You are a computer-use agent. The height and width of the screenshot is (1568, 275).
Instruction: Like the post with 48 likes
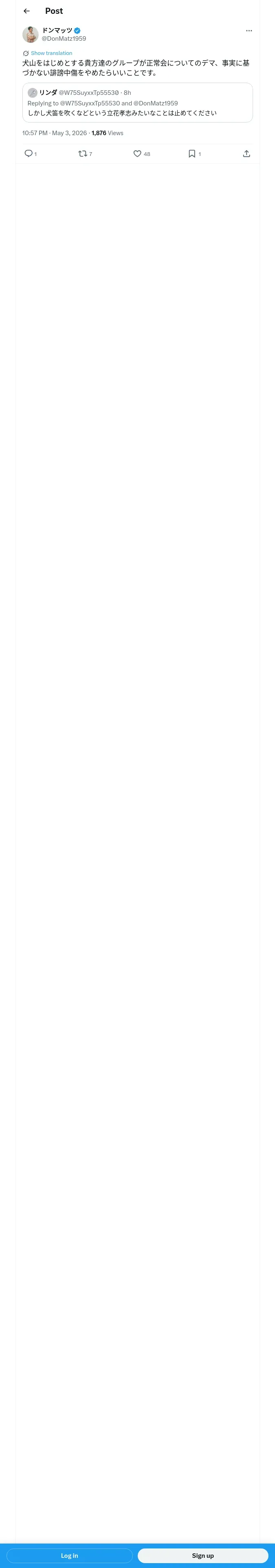click(141, 153)
